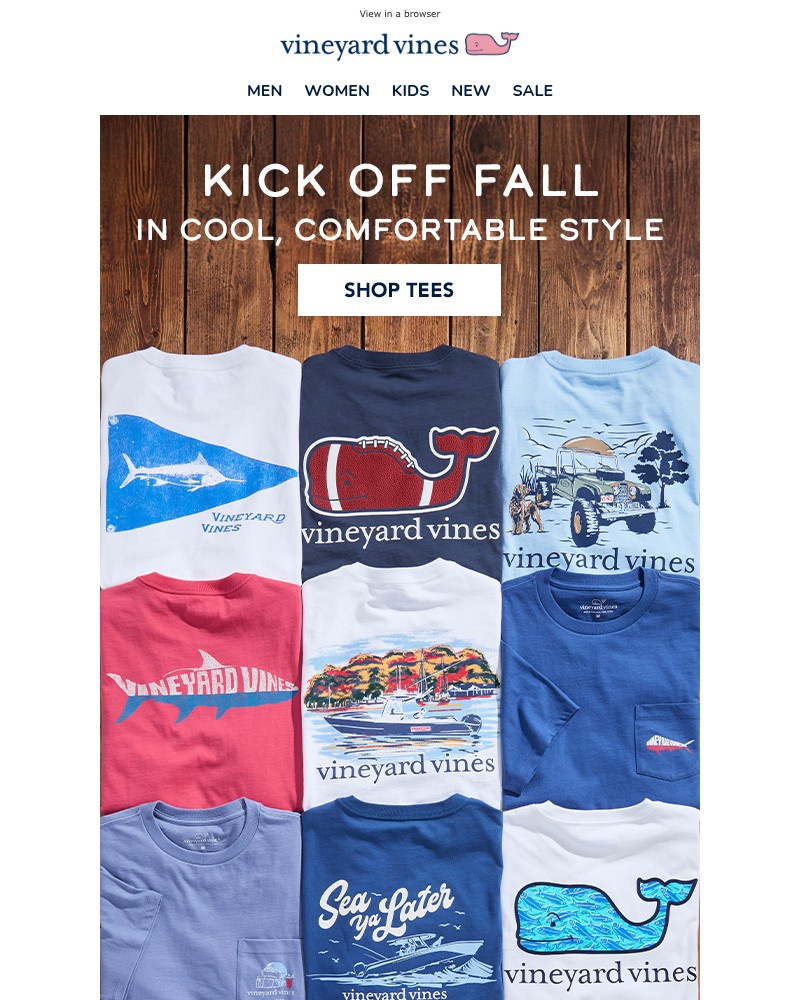Screen dimensions: 800x1000
Task: Click the Vineyard Vines whale logo
Action: click(370, 45)
